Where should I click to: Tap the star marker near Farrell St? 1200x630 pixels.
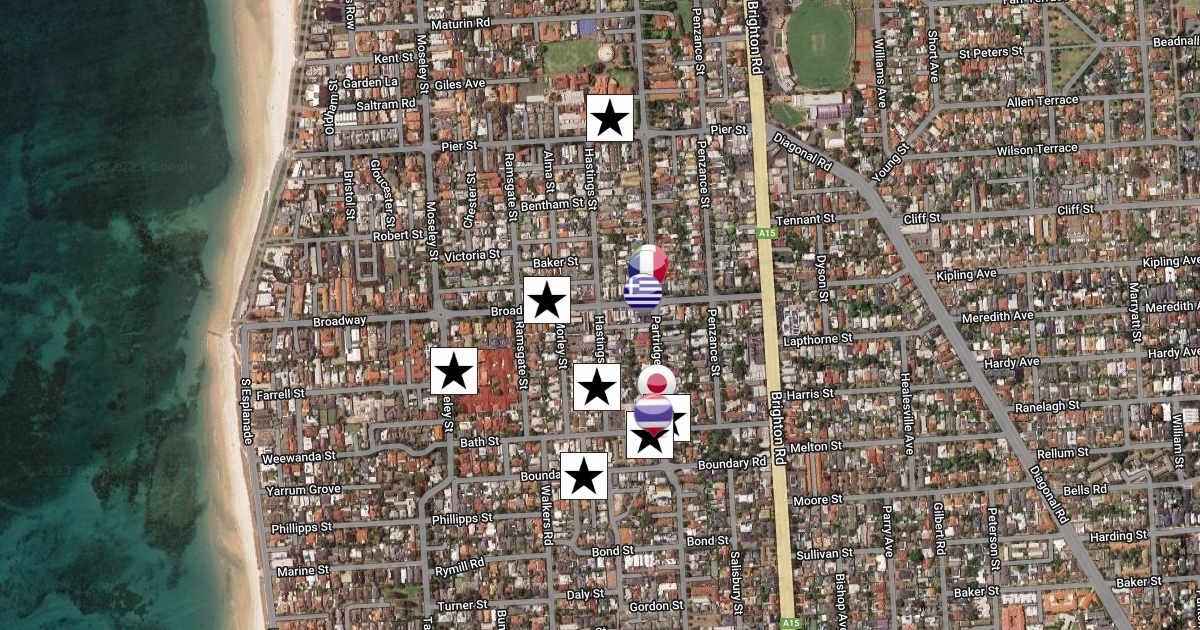pos(454,371)
